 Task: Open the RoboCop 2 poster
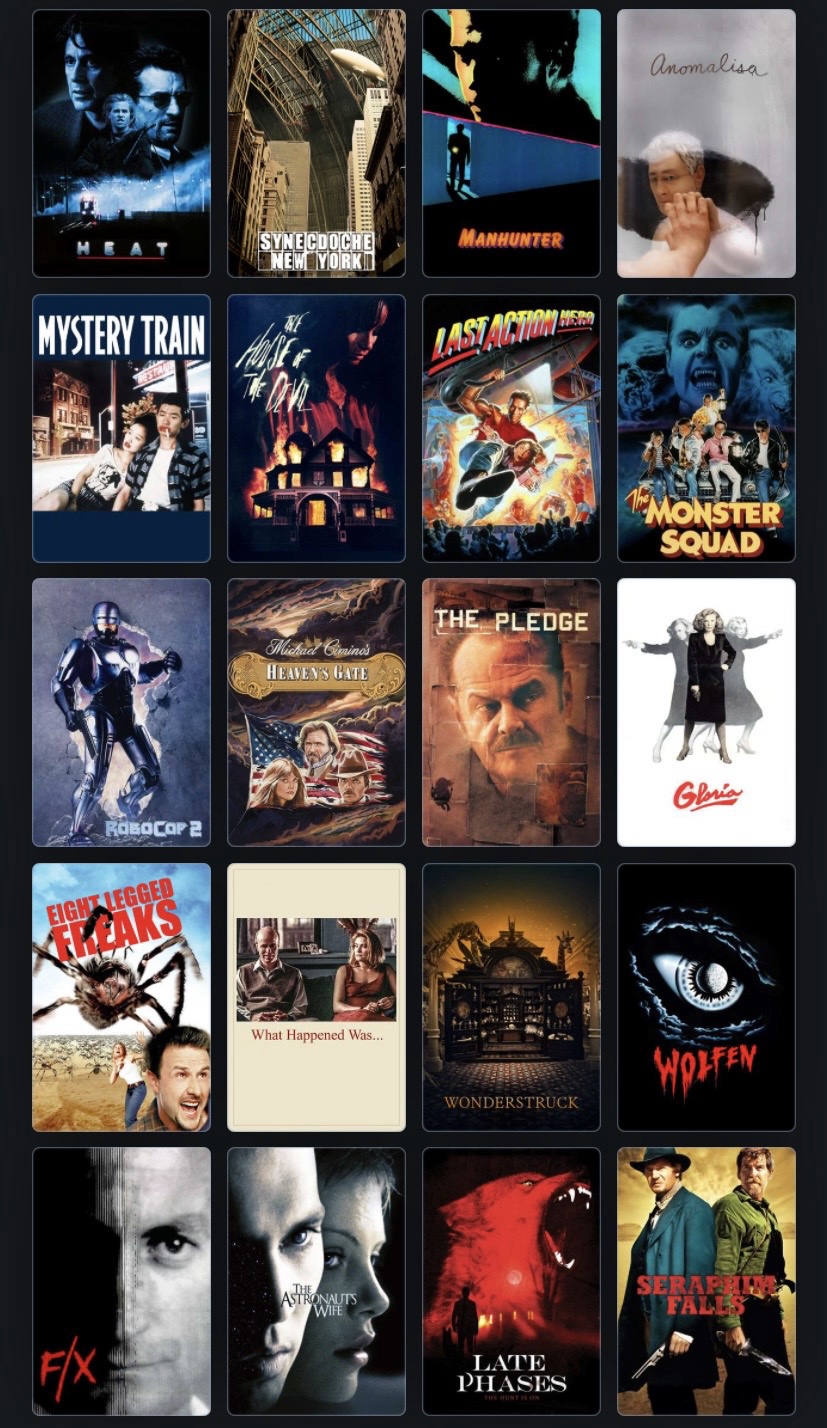tap(121, 712)
